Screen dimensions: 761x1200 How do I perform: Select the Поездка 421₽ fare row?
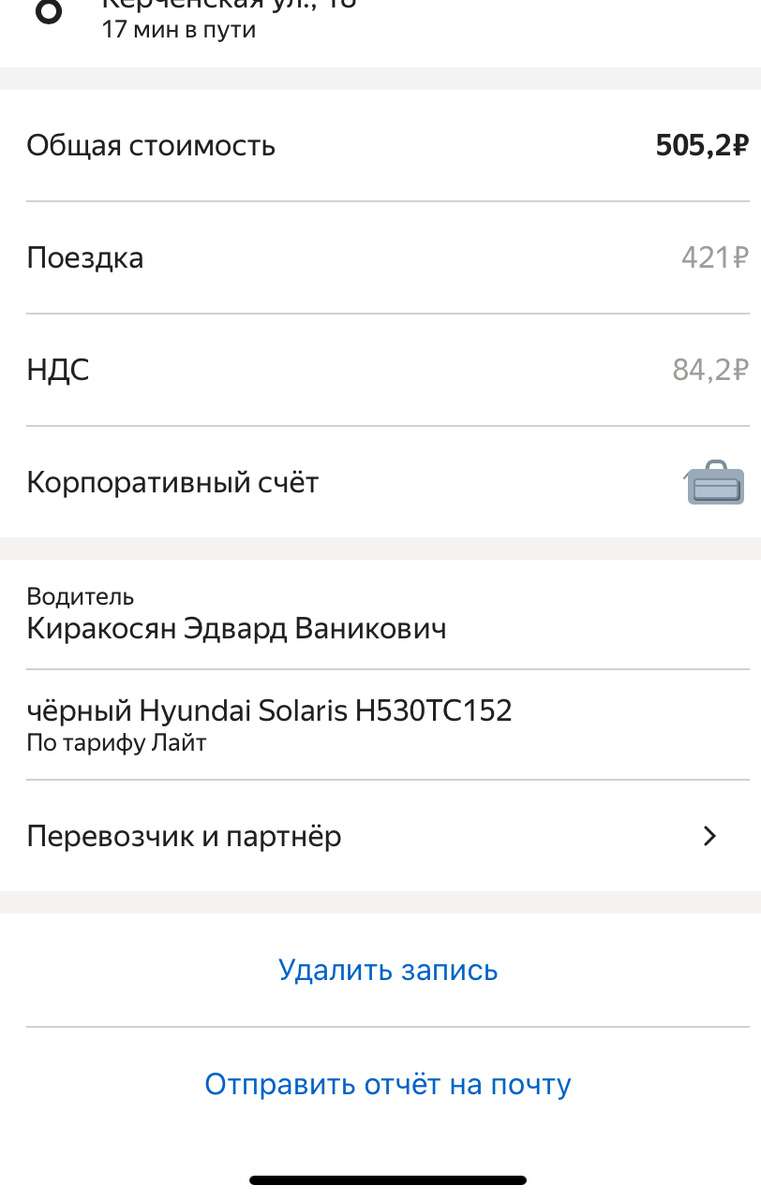(x=380, y=257)
